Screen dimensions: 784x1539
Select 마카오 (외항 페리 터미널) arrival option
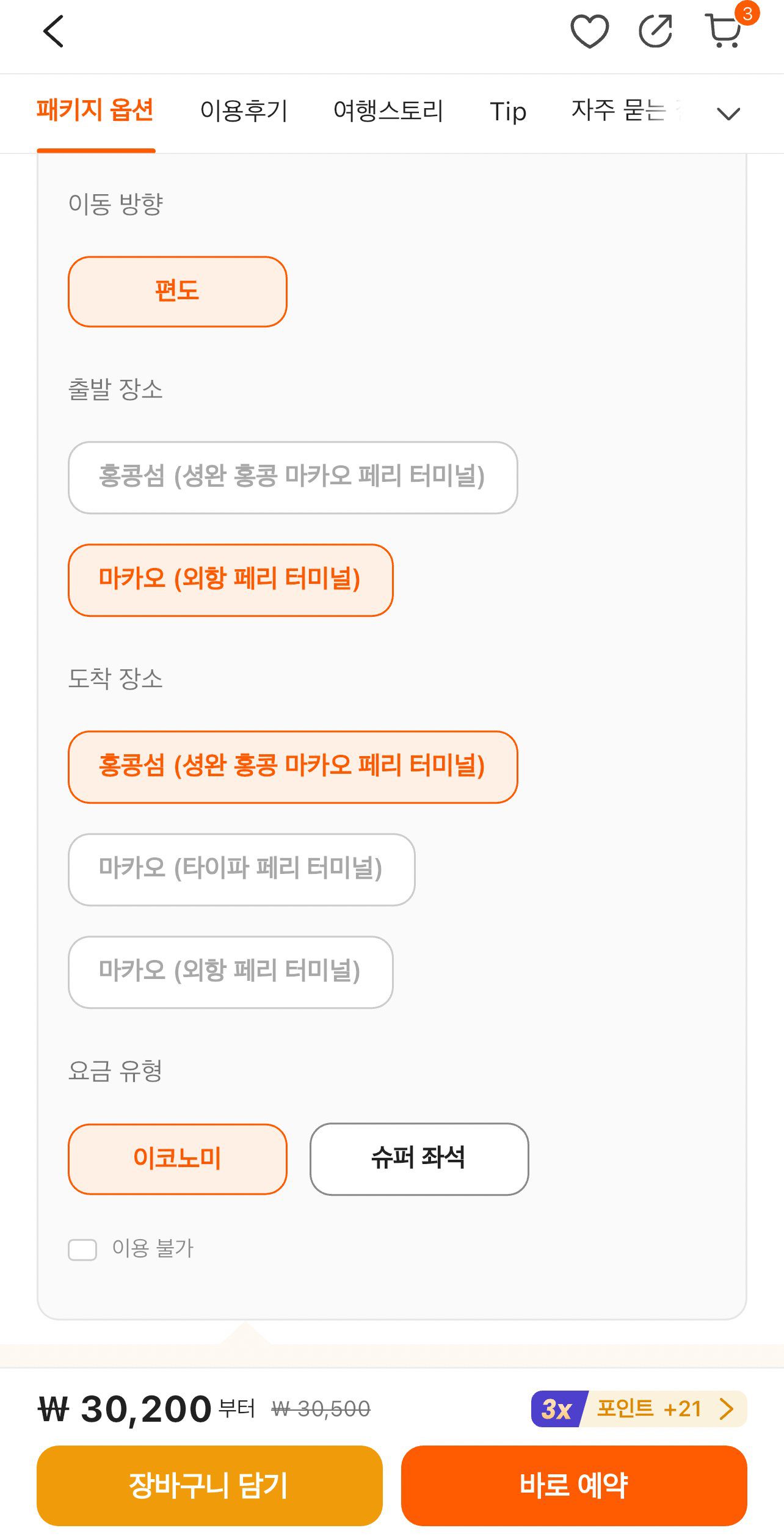(231, 972)
